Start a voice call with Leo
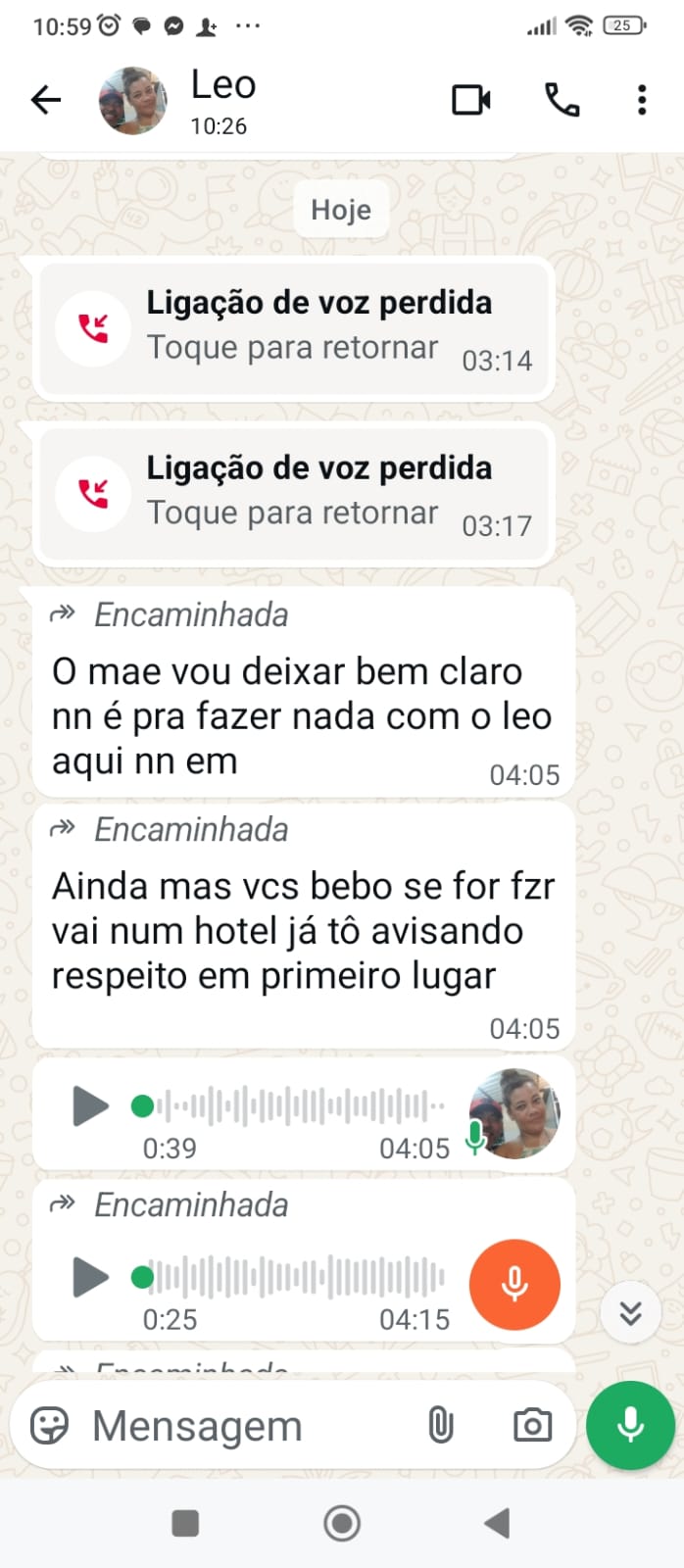The height and width of the screenshot is (1568, 684). 562,100
